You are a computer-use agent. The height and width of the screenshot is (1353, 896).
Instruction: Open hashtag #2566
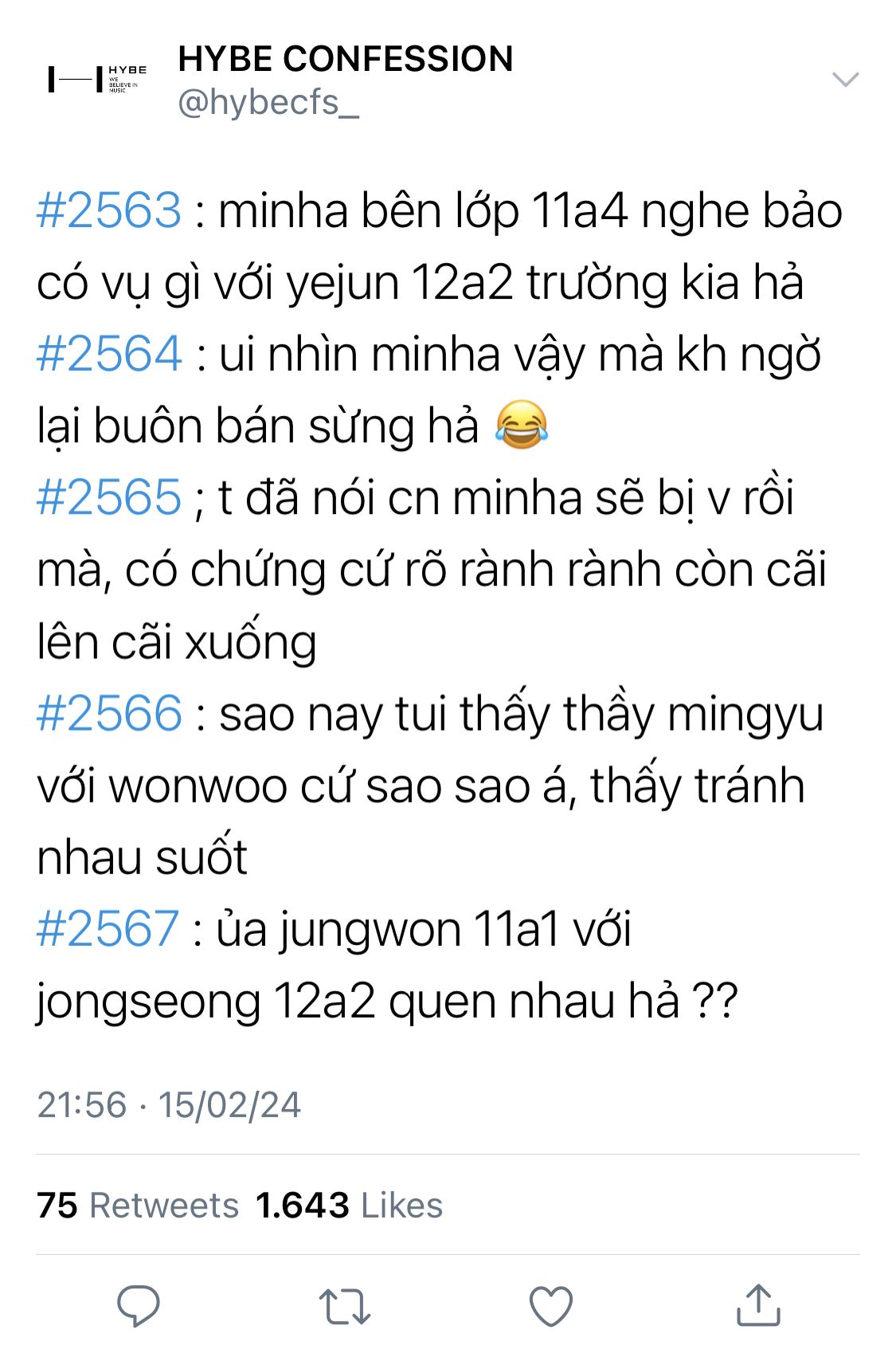(x=109, y=713)
